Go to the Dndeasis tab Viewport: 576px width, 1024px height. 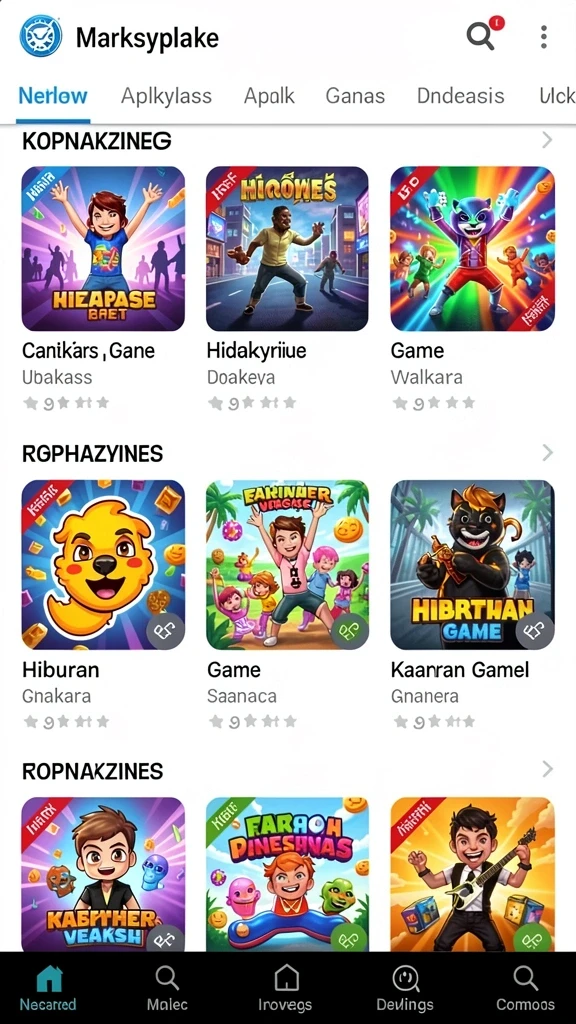pyautogui.click(x=460, y=96)
